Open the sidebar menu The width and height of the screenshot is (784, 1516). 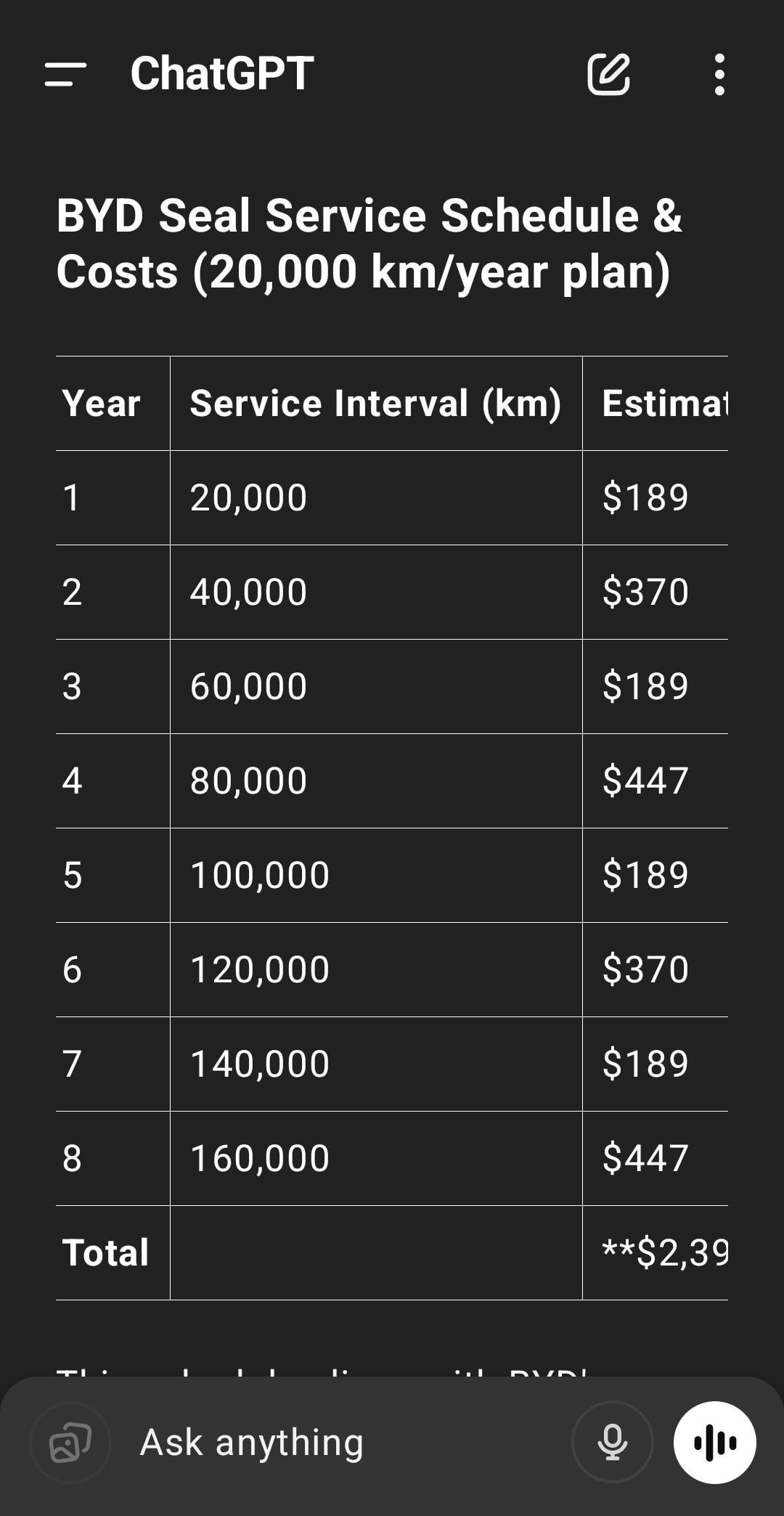[65, 74]
